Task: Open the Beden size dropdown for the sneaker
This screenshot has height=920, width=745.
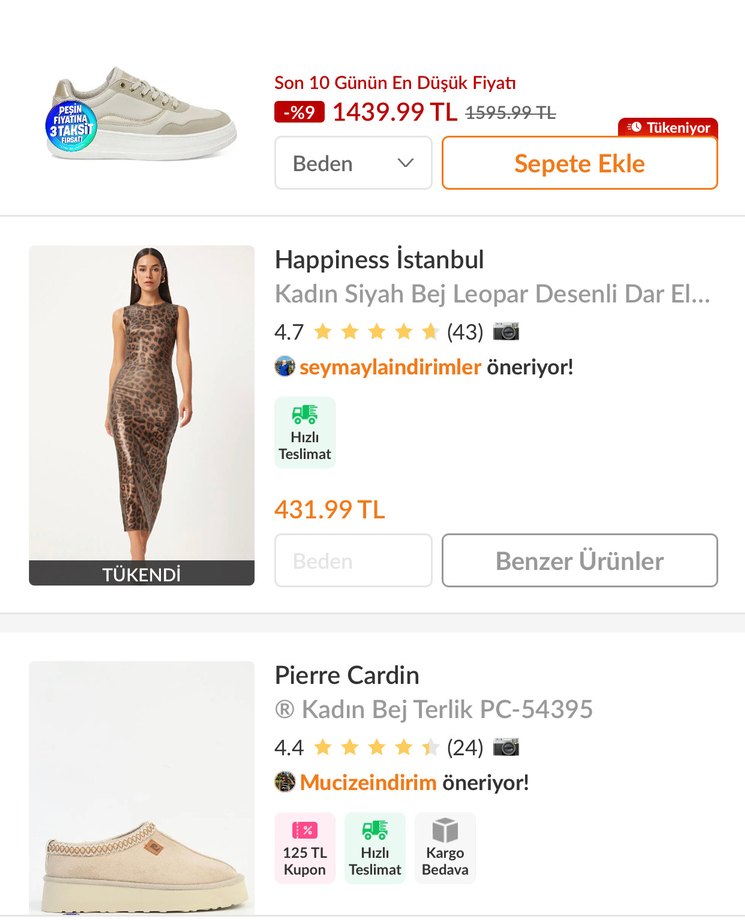Action: click(x=353, y=163)
